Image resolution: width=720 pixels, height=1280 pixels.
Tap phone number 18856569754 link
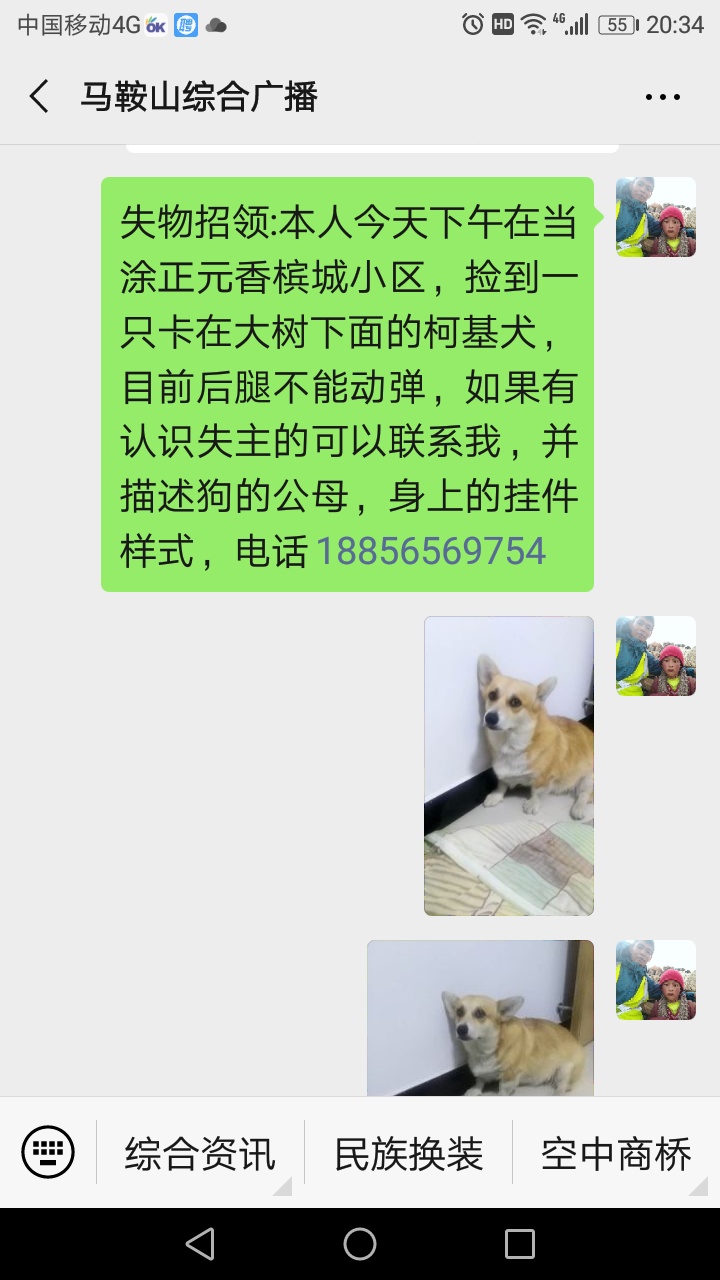(x=431, y=551)
